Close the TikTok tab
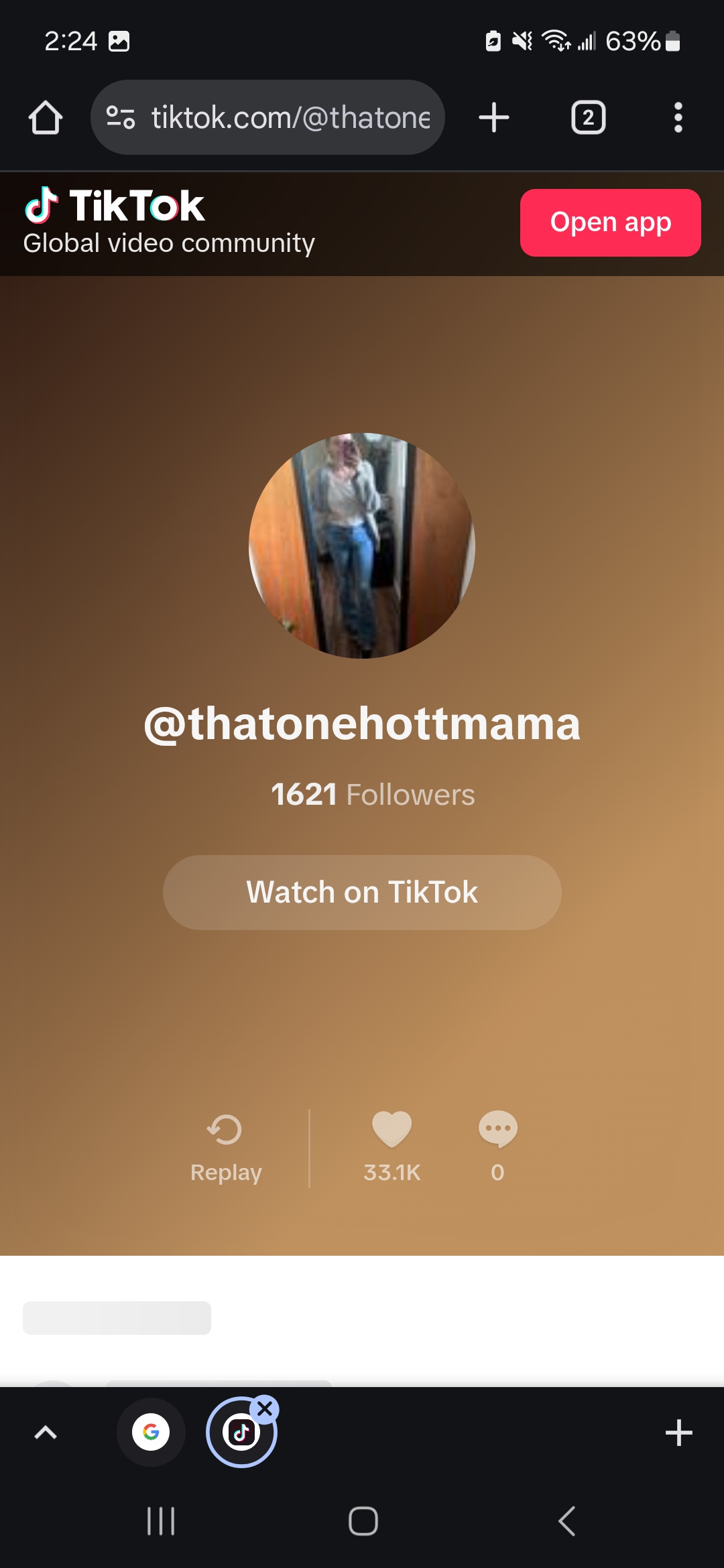 click(x=265, y=1409)
